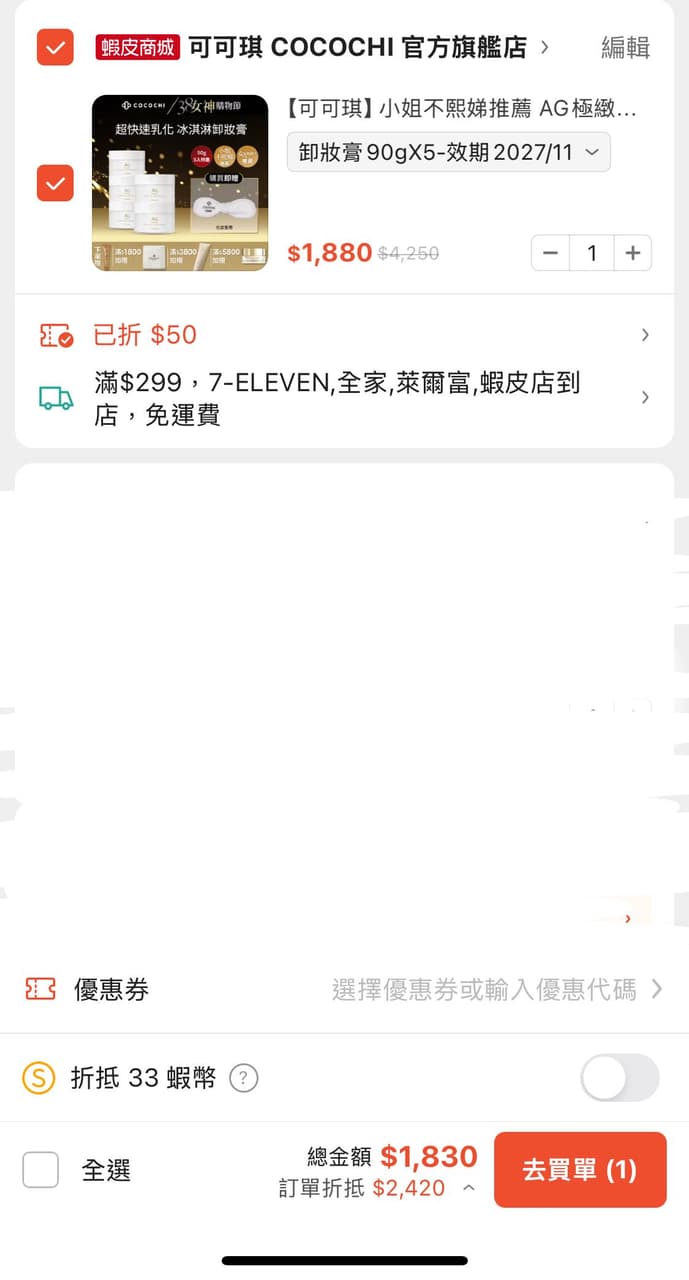Open the 可可琪 COCOCHI 官方旗艦店 store page
Screen dimensions: 689x1280
(x=360, y=47)
